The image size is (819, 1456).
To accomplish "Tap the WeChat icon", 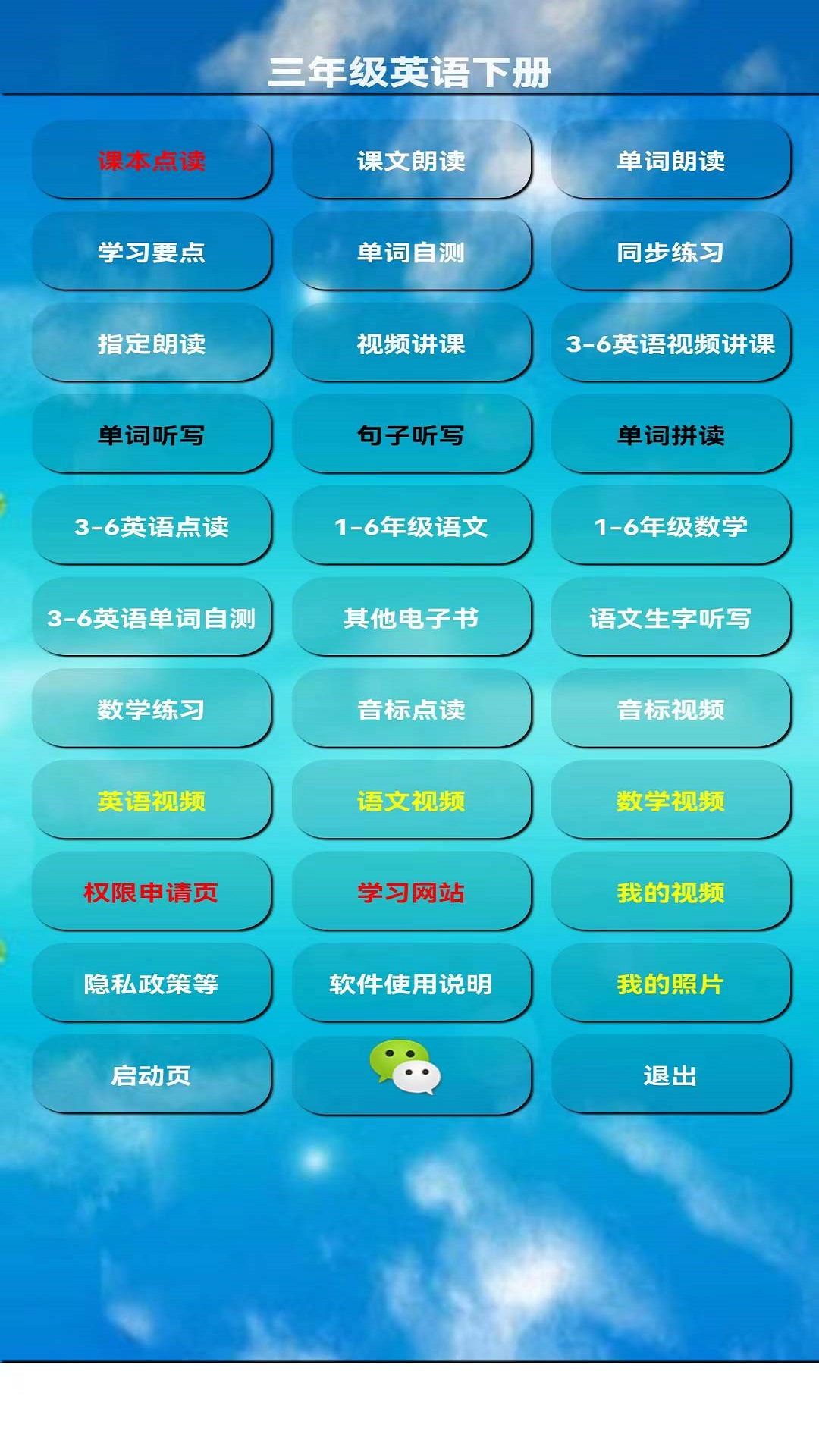I will click(409, 1075).
